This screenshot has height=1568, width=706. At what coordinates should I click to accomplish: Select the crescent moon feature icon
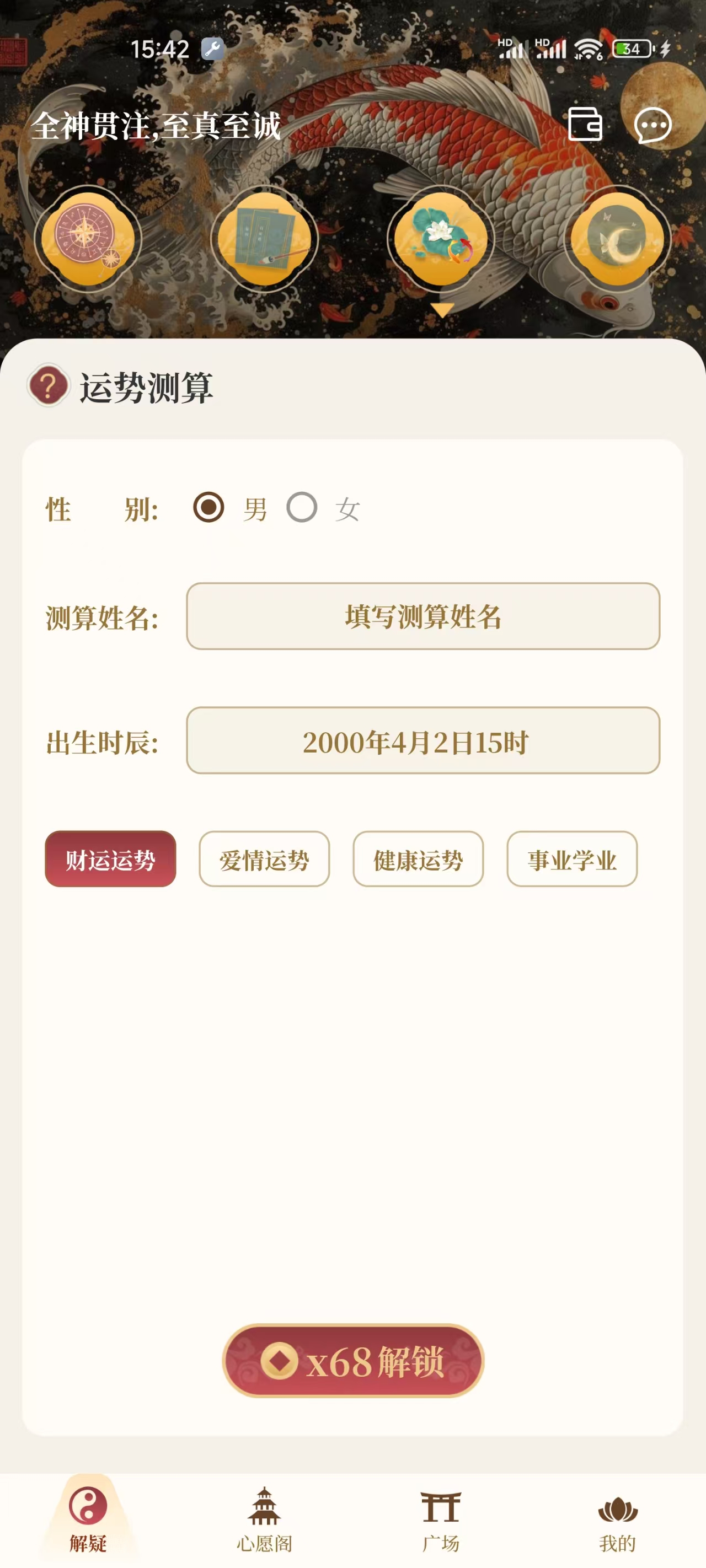tap(617, 239)
